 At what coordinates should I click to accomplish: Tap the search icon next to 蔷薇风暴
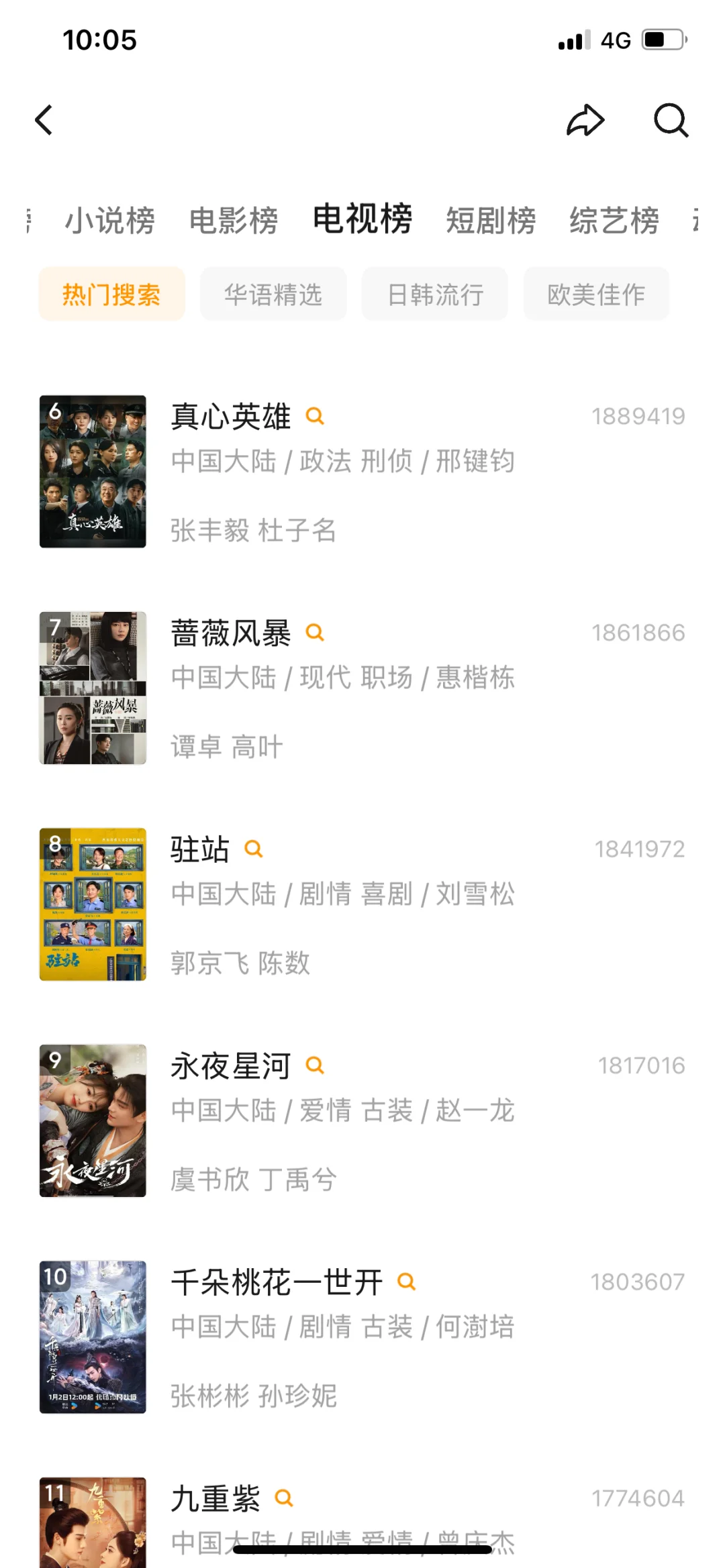(x=315, y=633)
